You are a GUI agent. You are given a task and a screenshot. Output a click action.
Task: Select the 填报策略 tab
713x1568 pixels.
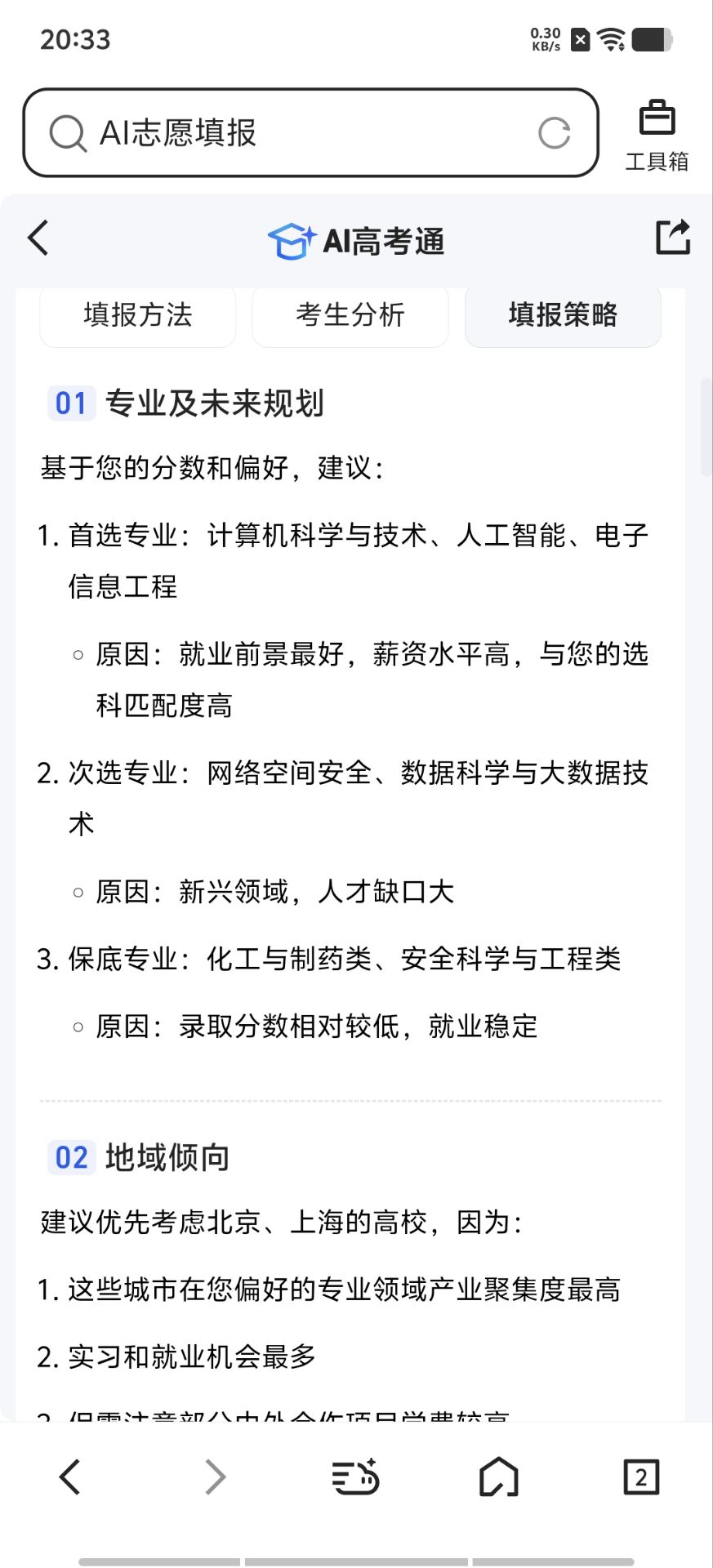pyautogui.click(x=563, y=315)
